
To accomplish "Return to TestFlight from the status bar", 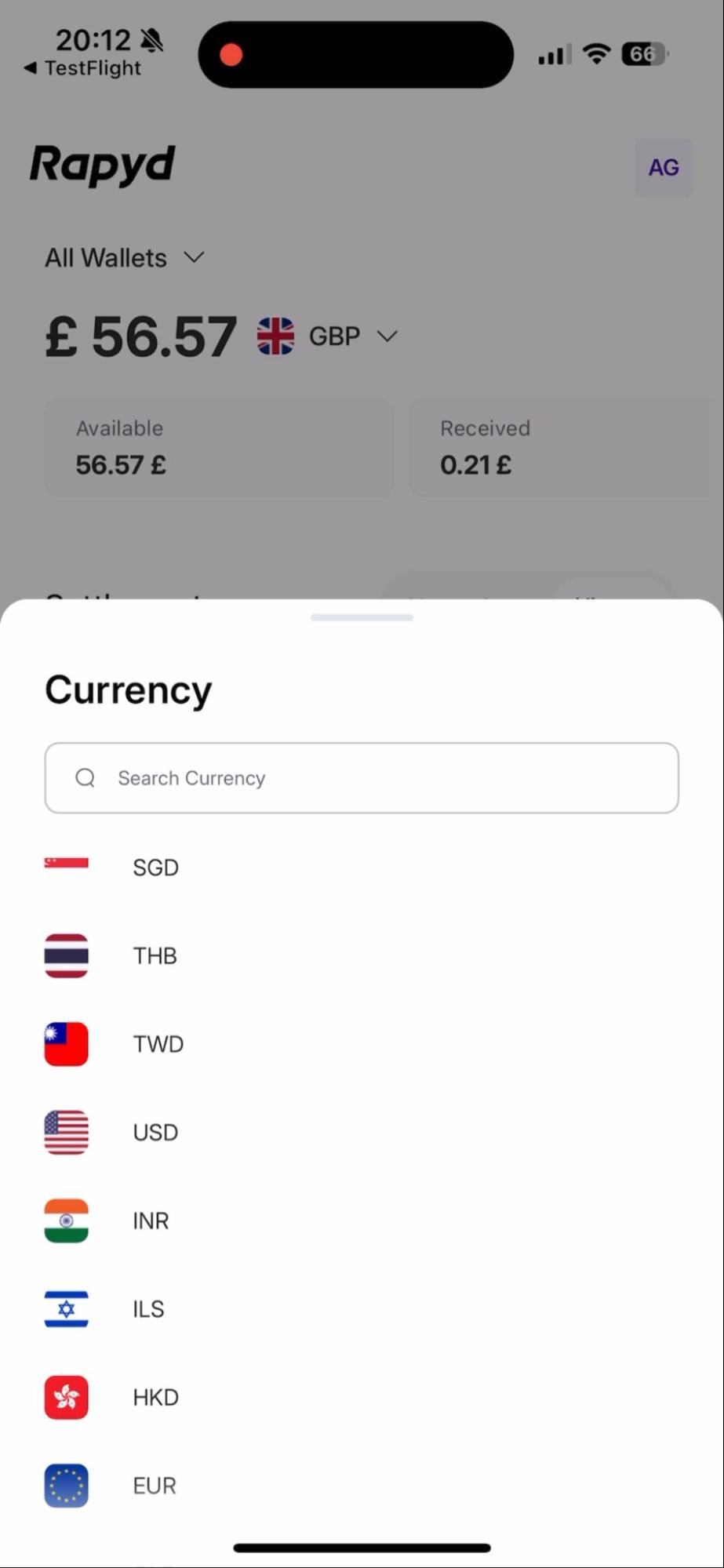I will [83, 68].
